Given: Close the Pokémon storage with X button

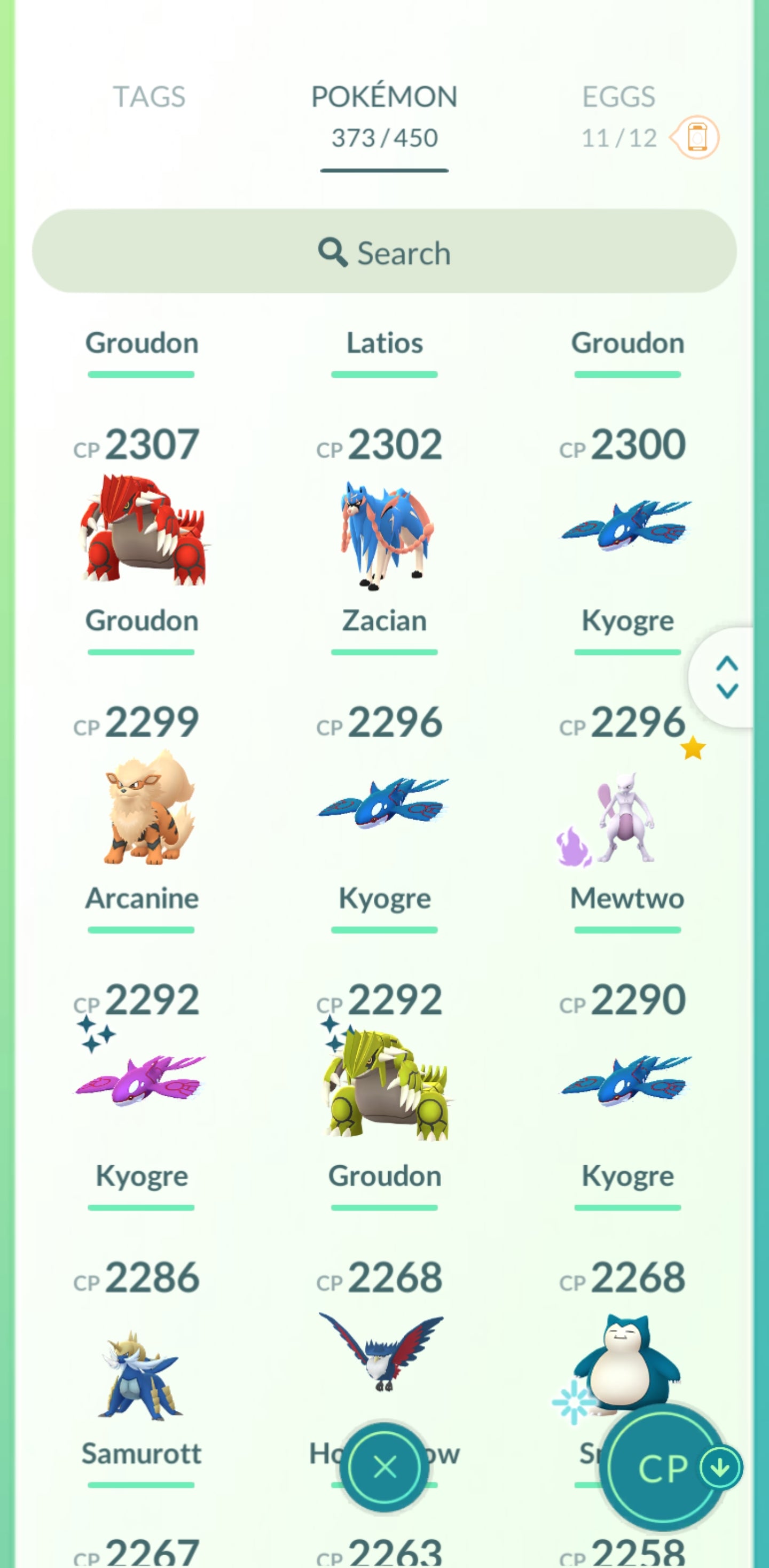Looking at the screenshot, I should point(384,1467).
